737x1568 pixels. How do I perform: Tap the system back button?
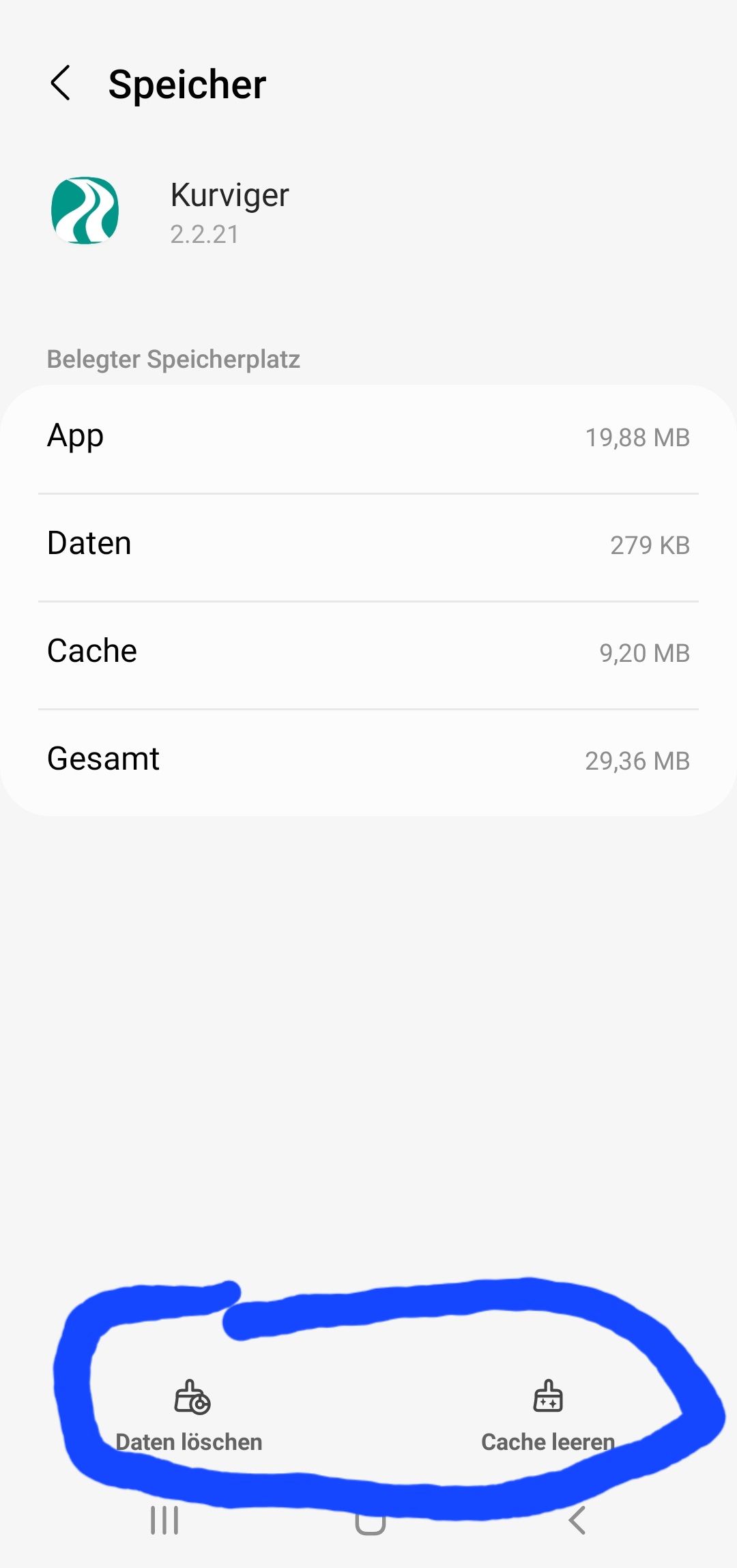pyautogui.click(x=577, y=1520)
